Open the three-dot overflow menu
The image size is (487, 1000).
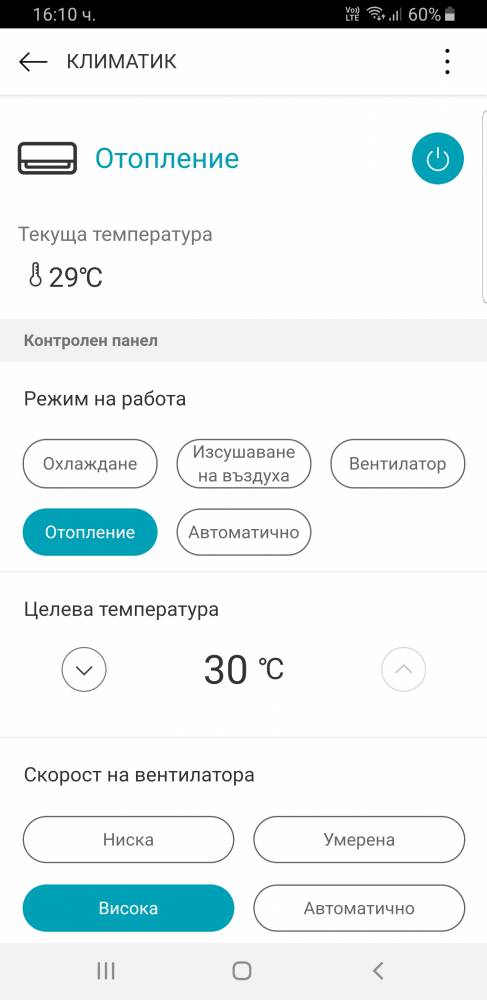pos(447,62)
